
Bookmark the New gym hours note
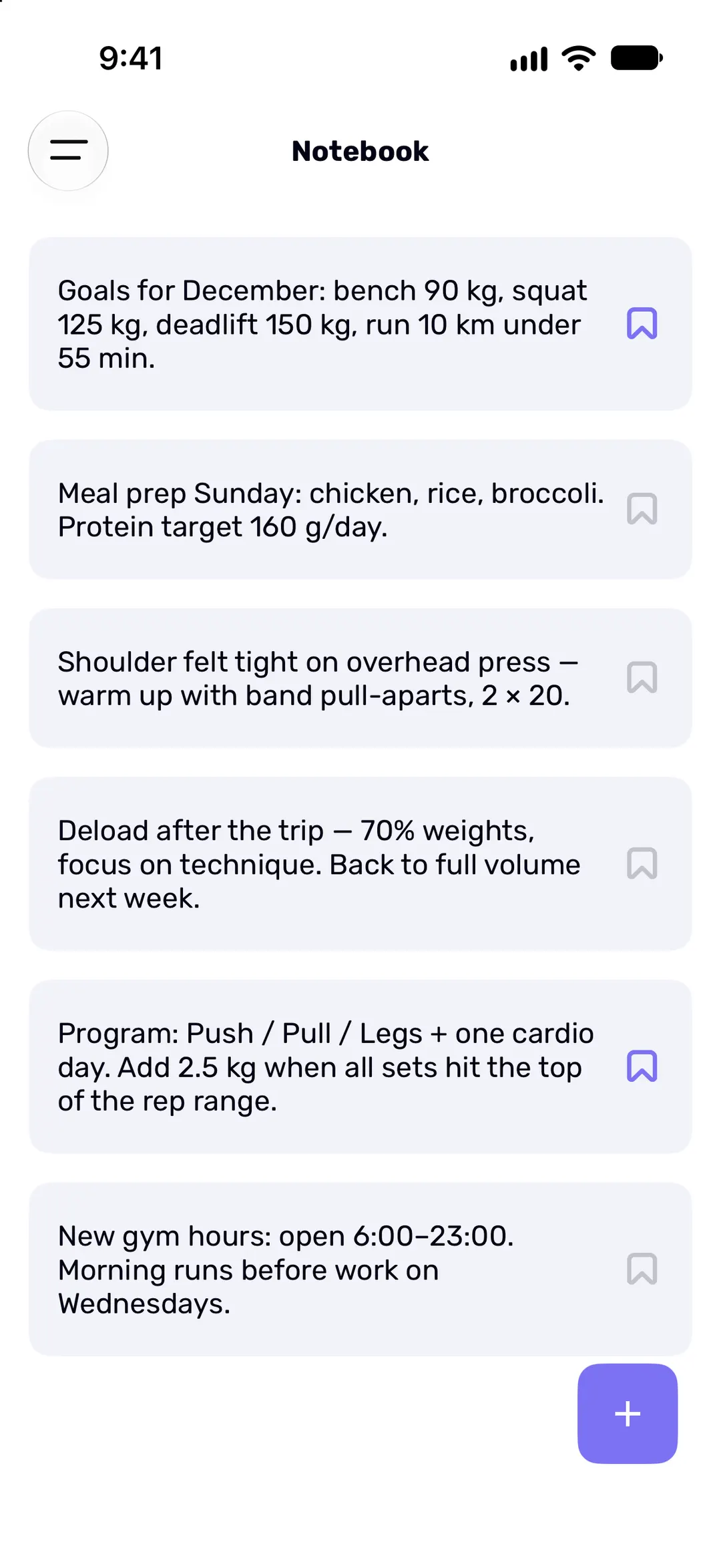coord(642,1269)
